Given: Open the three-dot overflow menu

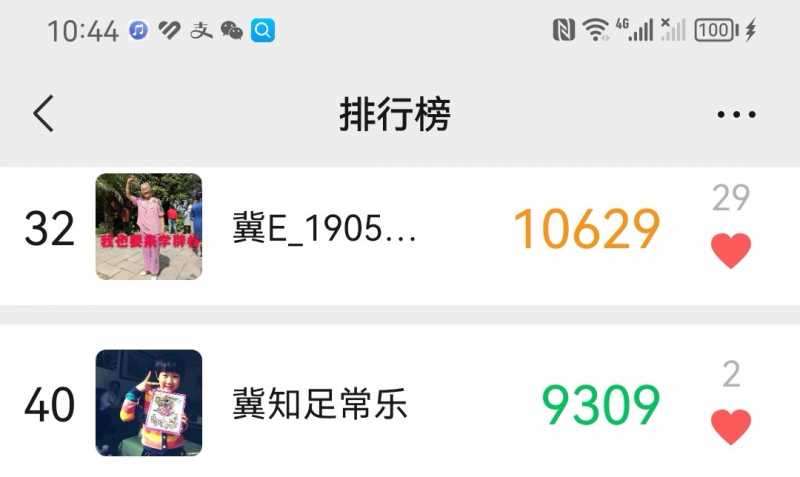Looking at the screenshot, I should coord(736,115).
